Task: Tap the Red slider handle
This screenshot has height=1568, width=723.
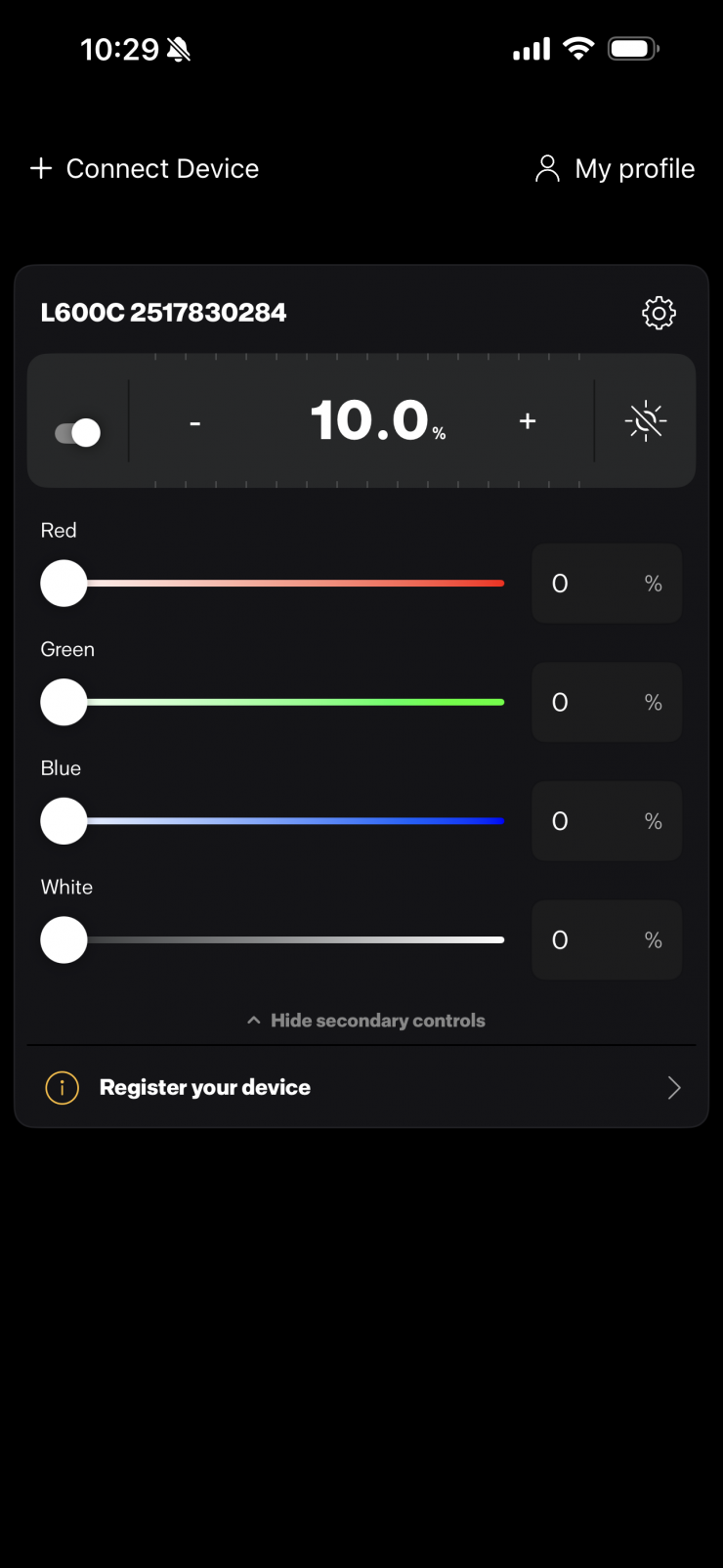Action: [x=64, y=584]
